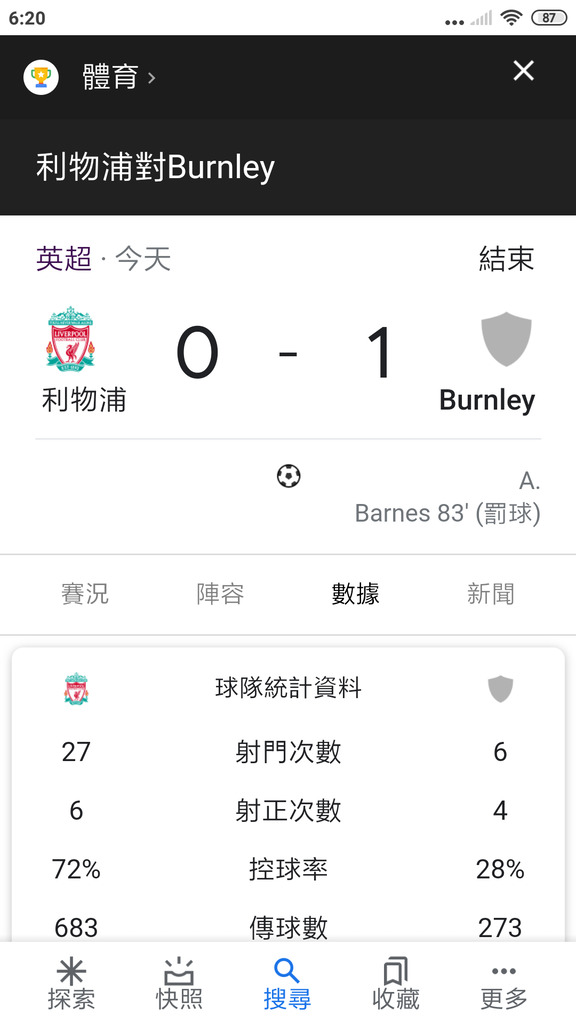This screenshot has height=1024, width=576.
Task: Switch to the 陣容 lineup tab
Action: tap(220, 594)
